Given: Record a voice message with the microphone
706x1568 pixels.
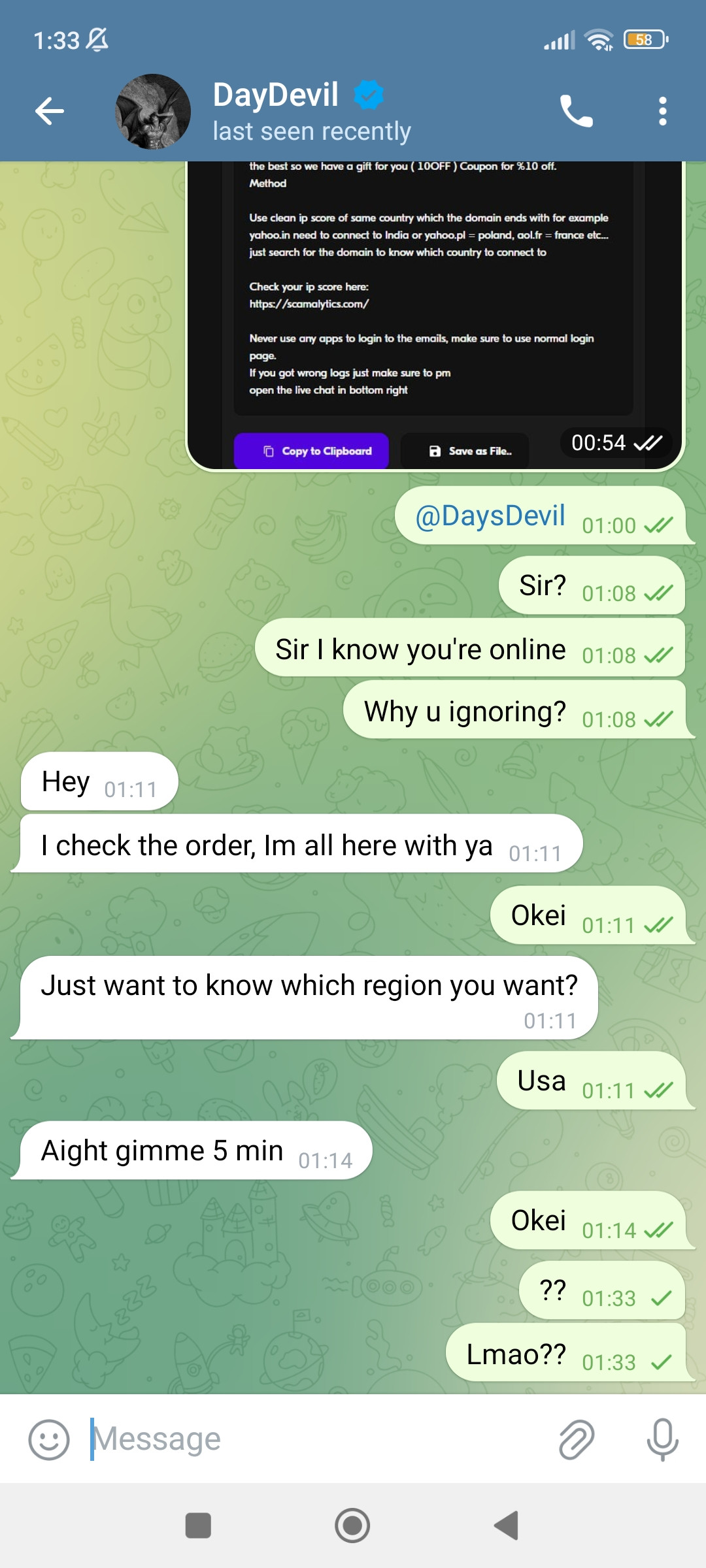Looking at the screenshot, I should pos(662,1439).
